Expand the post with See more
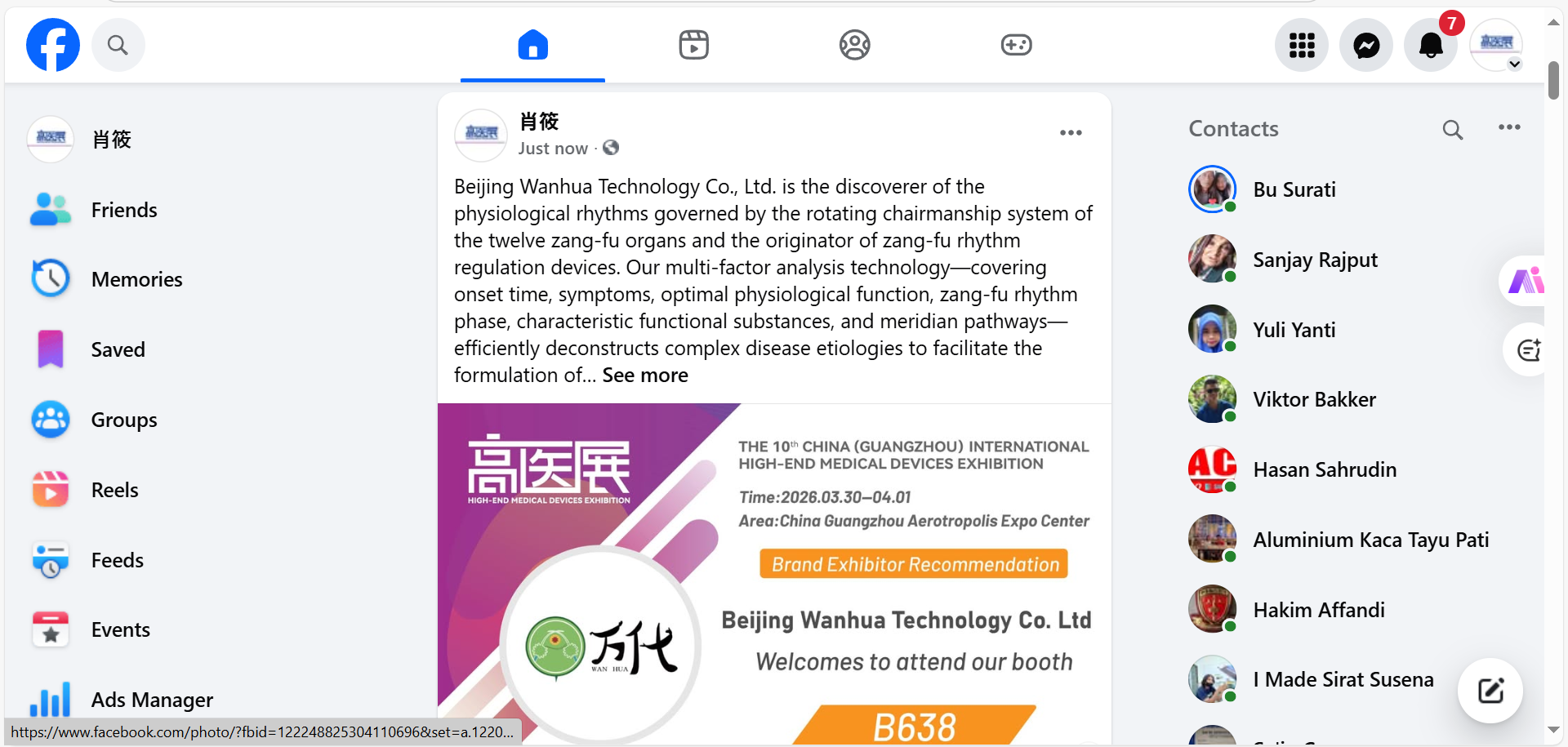The width and height of the screenshot is (1568, 747). [644, 376]
